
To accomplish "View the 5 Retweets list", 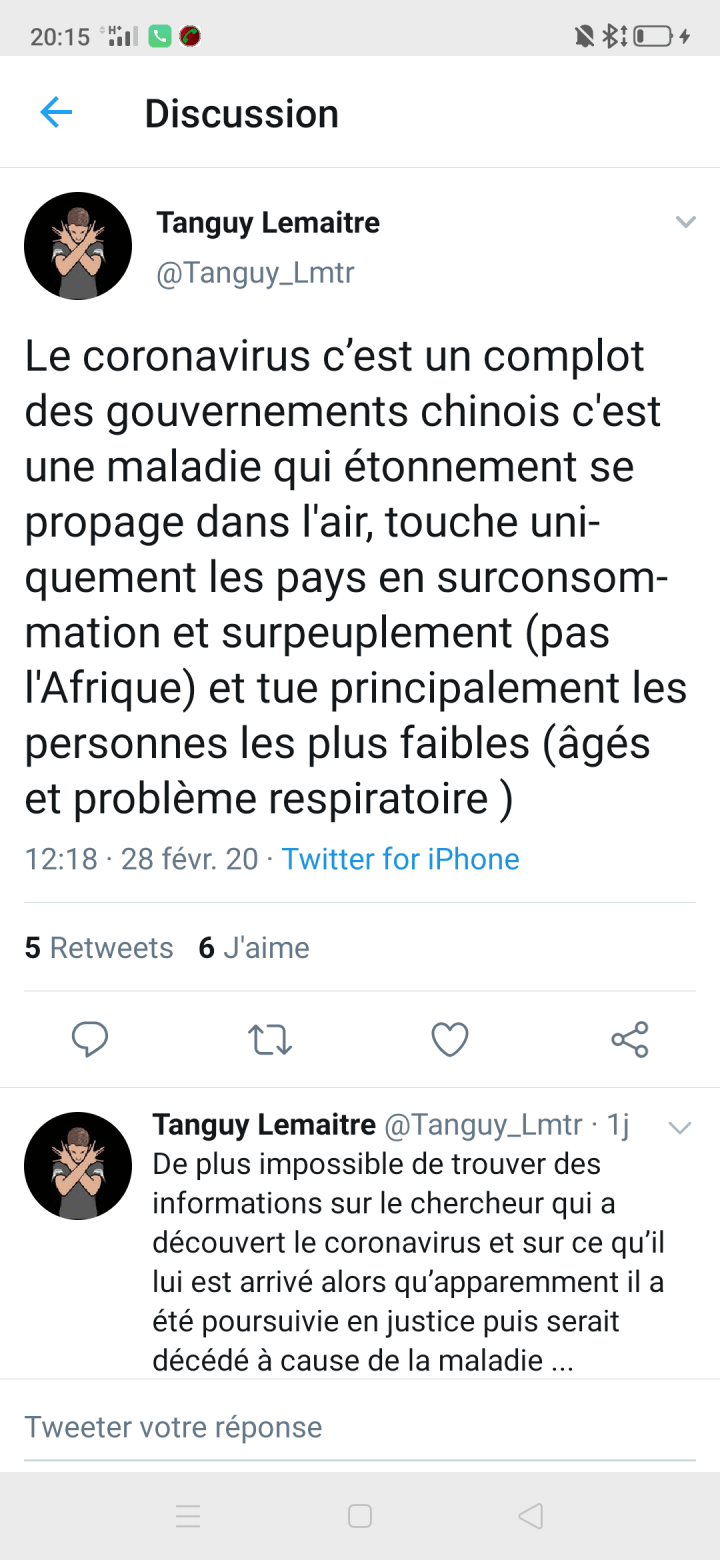I will point(99,948).
